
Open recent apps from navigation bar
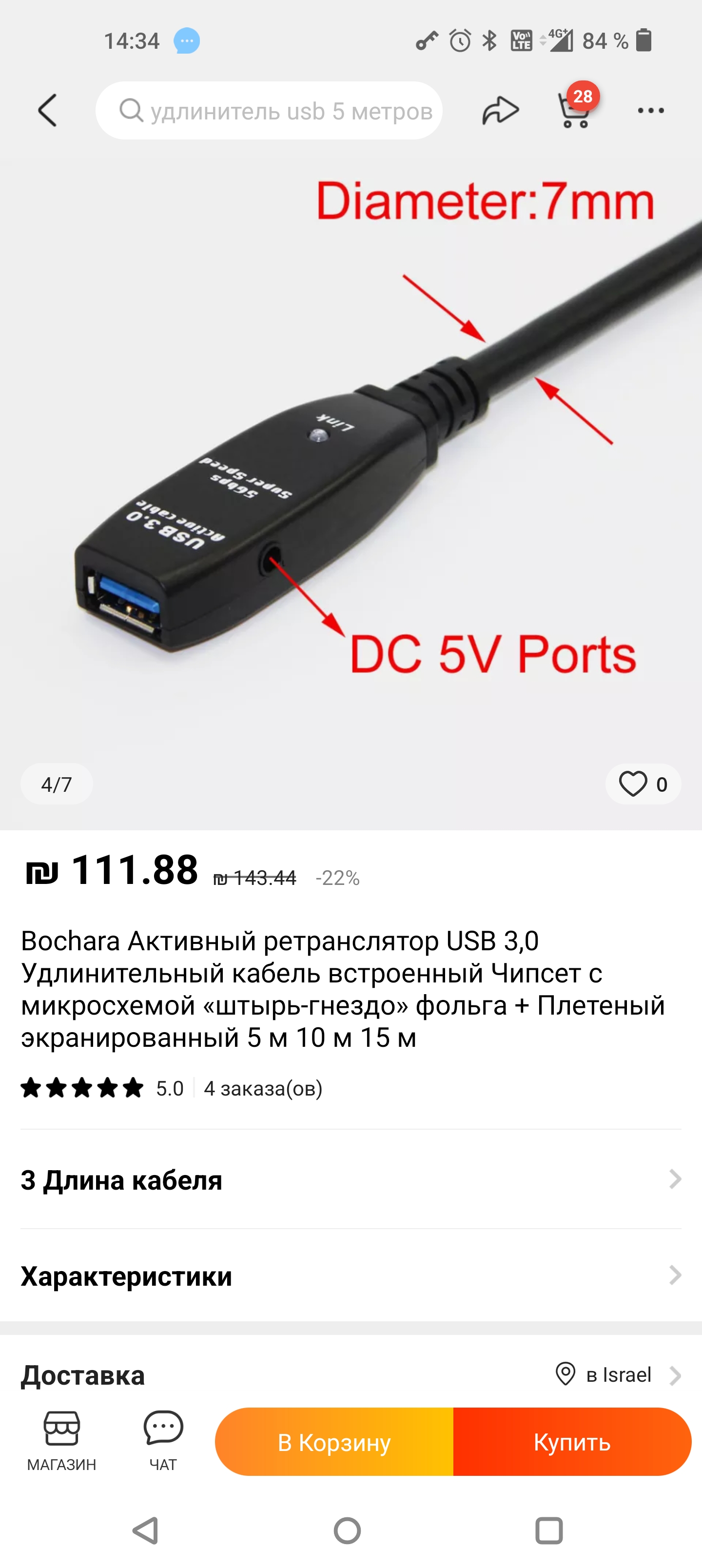[548, 1530]
